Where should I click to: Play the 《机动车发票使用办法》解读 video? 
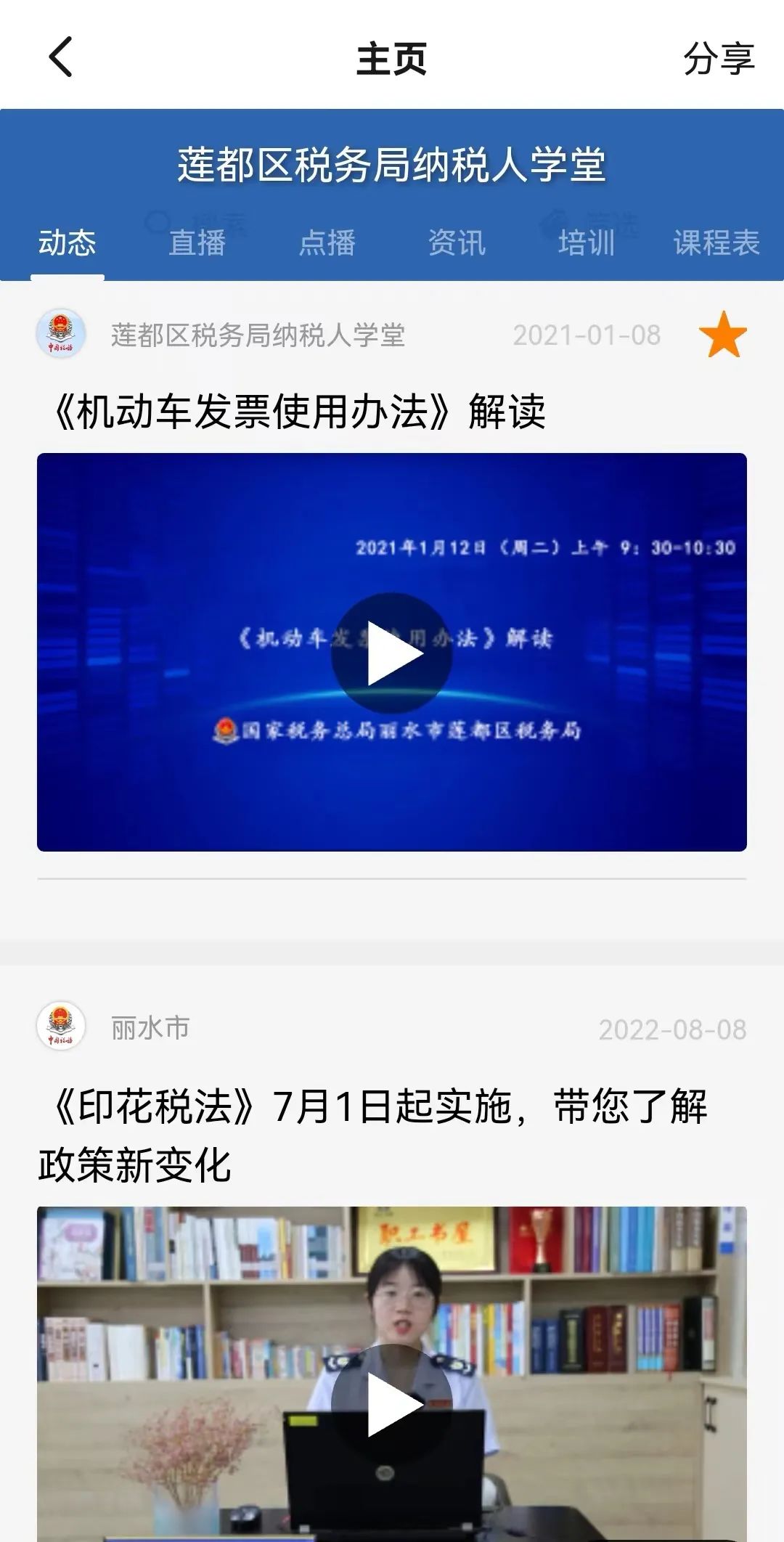(392, 653)
